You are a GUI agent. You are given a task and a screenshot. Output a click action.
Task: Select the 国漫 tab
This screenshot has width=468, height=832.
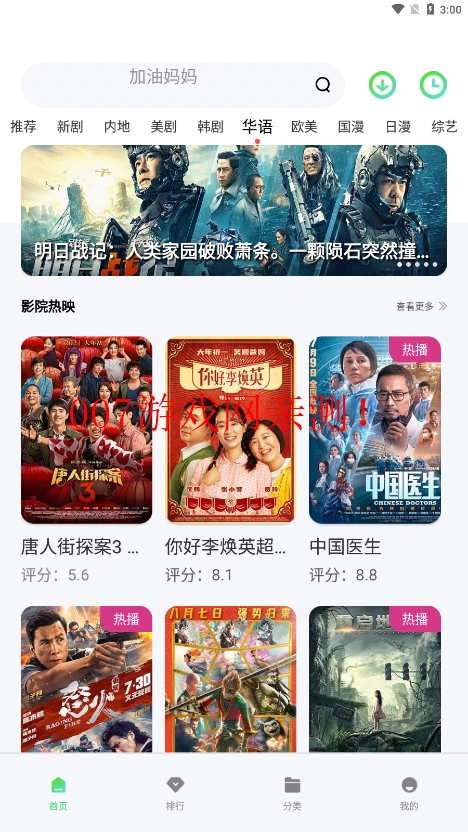click(x=351, y=126)
